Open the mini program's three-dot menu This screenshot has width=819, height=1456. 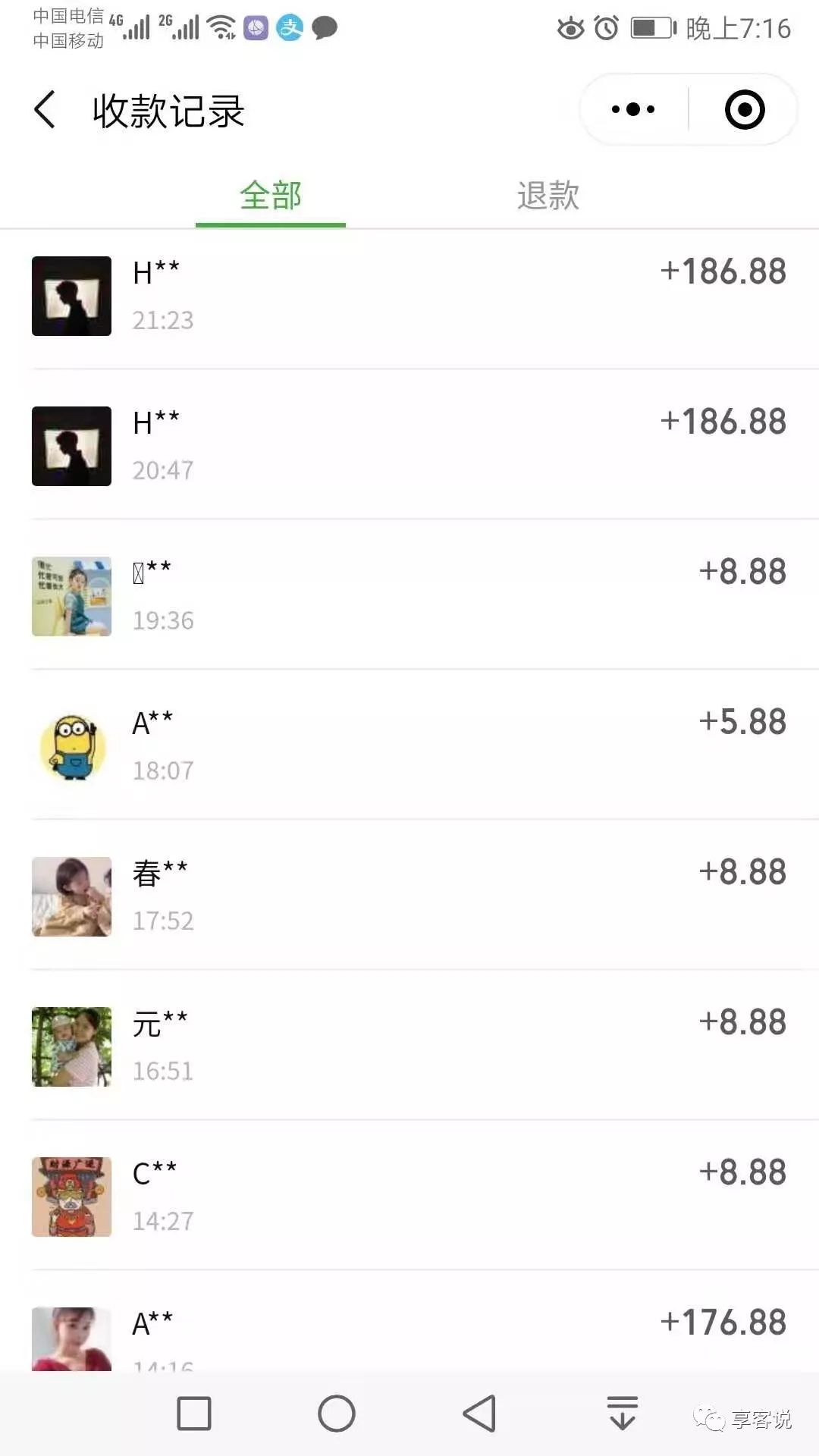point(634,110)
